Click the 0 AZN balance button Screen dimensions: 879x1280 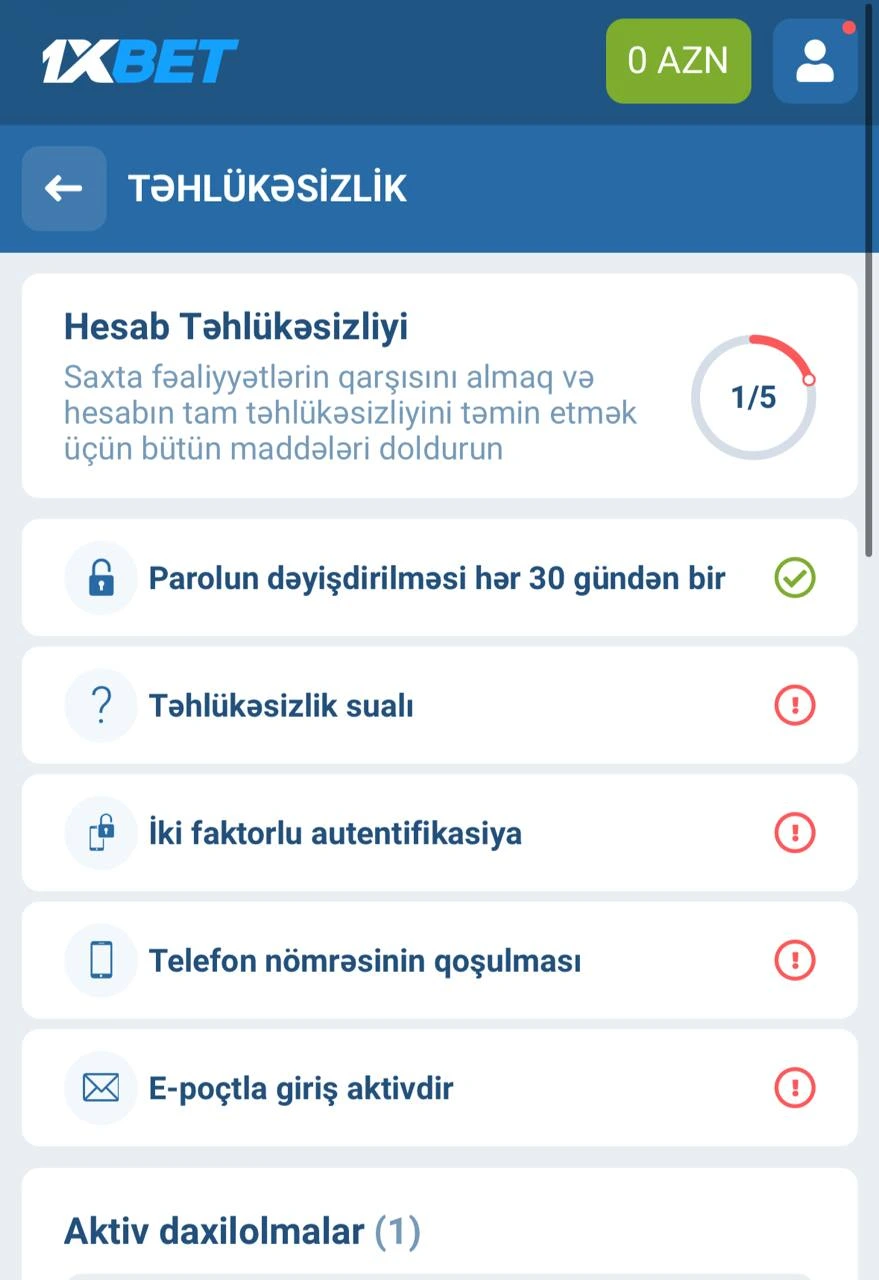click(678, 61)
